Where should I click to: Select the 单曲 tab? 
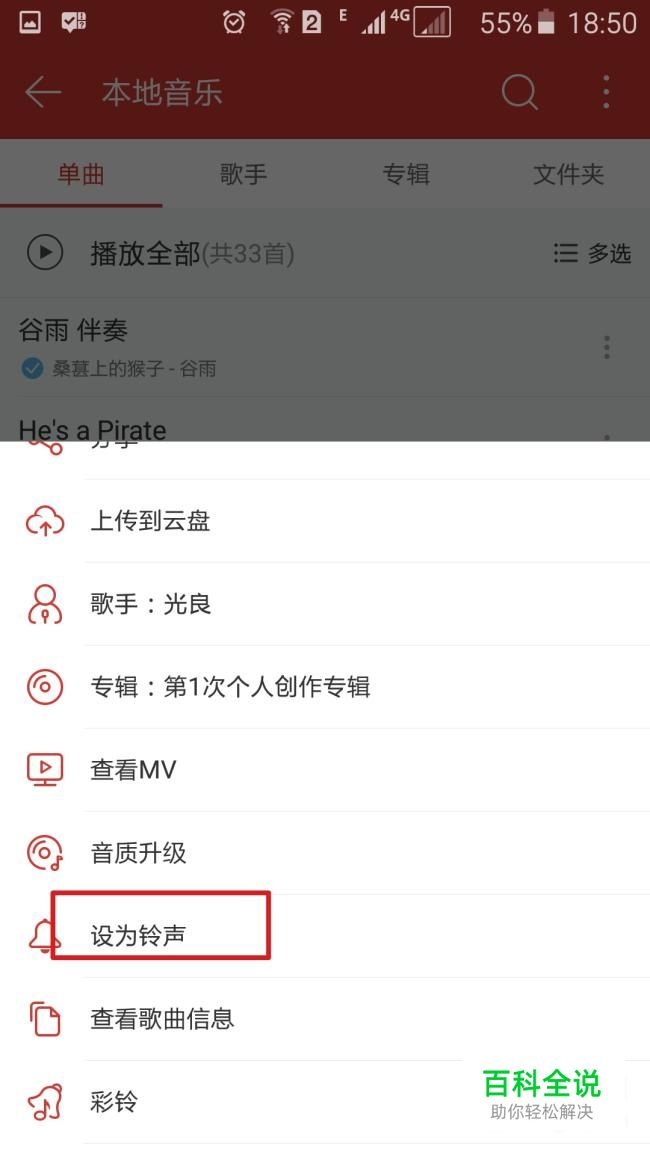tap(81, 175)
